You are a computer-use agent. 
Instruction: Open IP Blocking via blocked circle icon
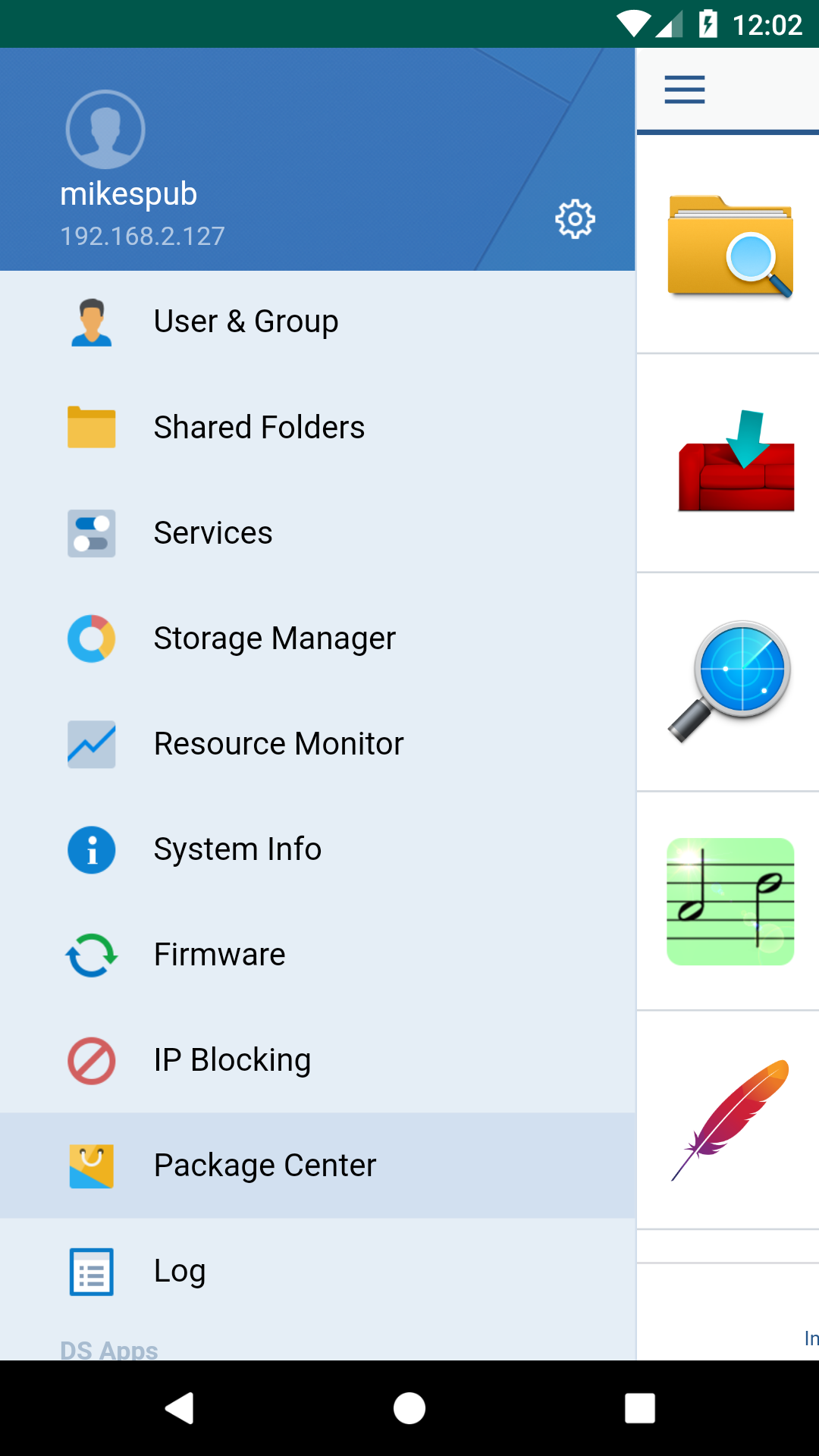coord(91,1061)
